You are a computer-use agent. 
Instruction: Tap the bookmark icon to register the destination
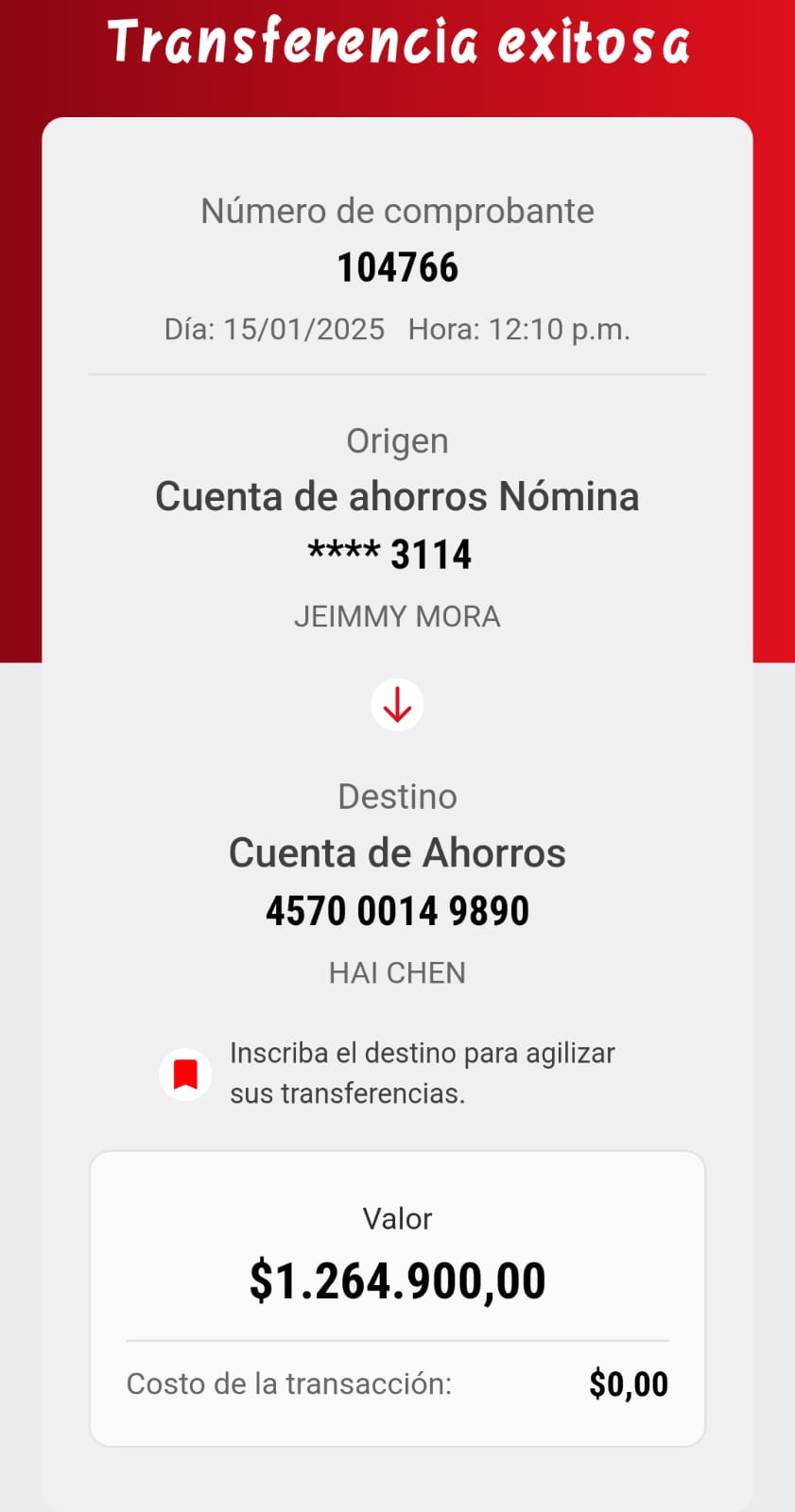pos(185,1074)
